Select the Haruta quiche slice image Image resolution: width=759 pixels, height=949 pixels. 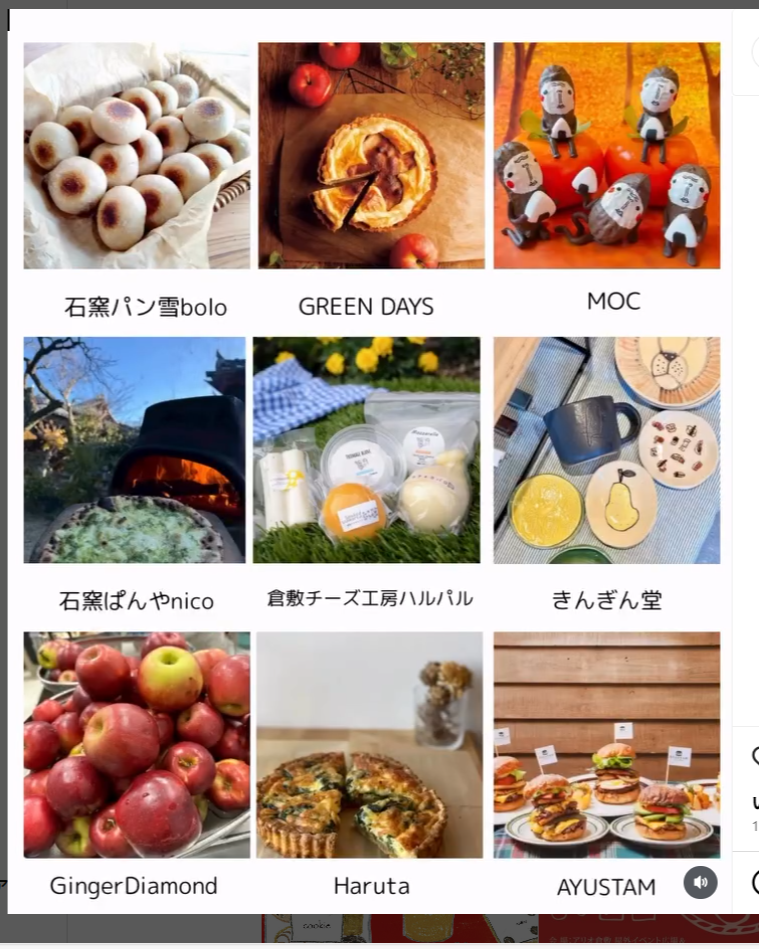pos(370,744)
